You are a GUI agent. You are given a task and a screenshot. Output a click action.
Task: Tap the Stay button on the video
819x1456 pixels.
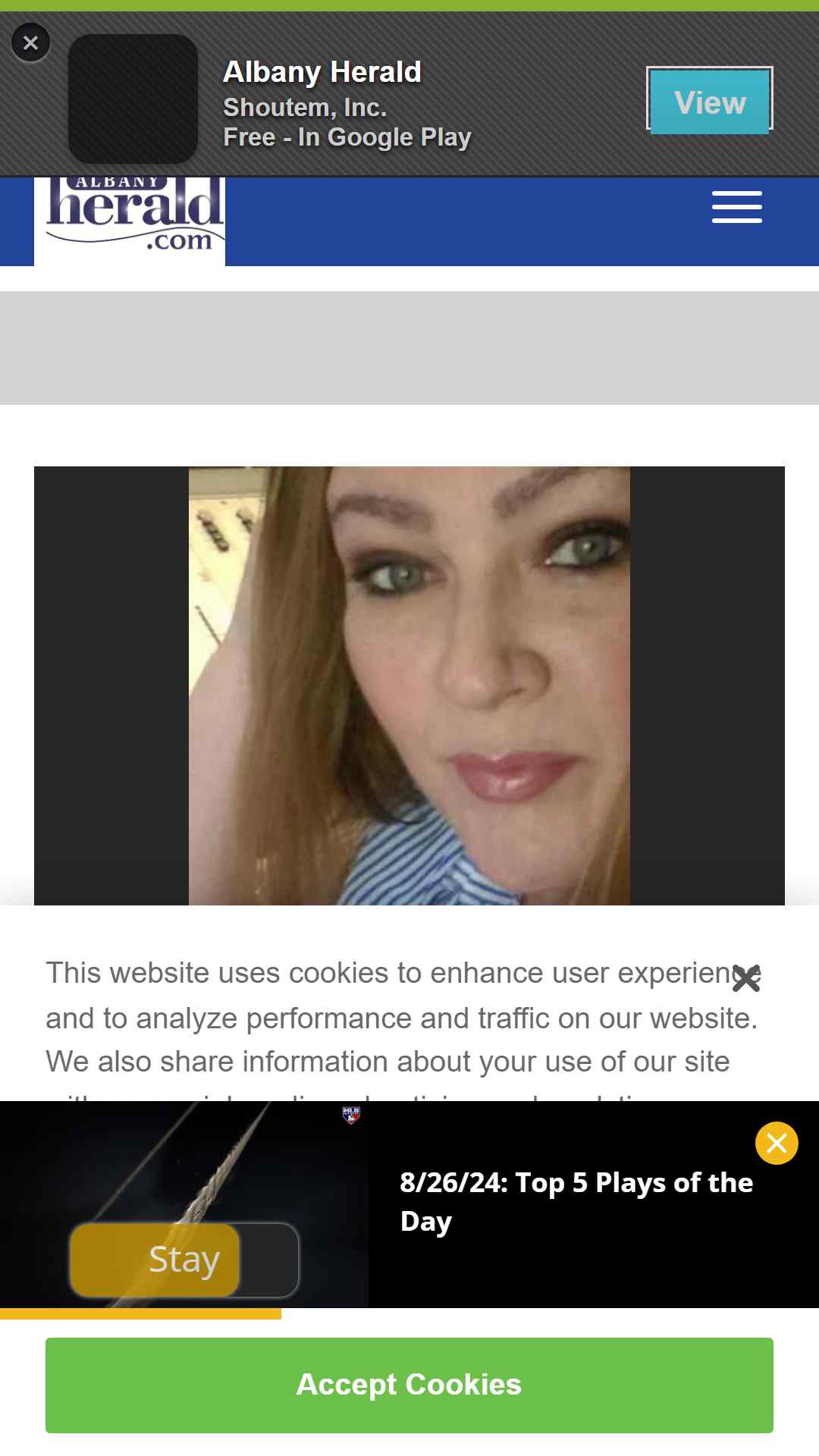[x=184, y=1260]
